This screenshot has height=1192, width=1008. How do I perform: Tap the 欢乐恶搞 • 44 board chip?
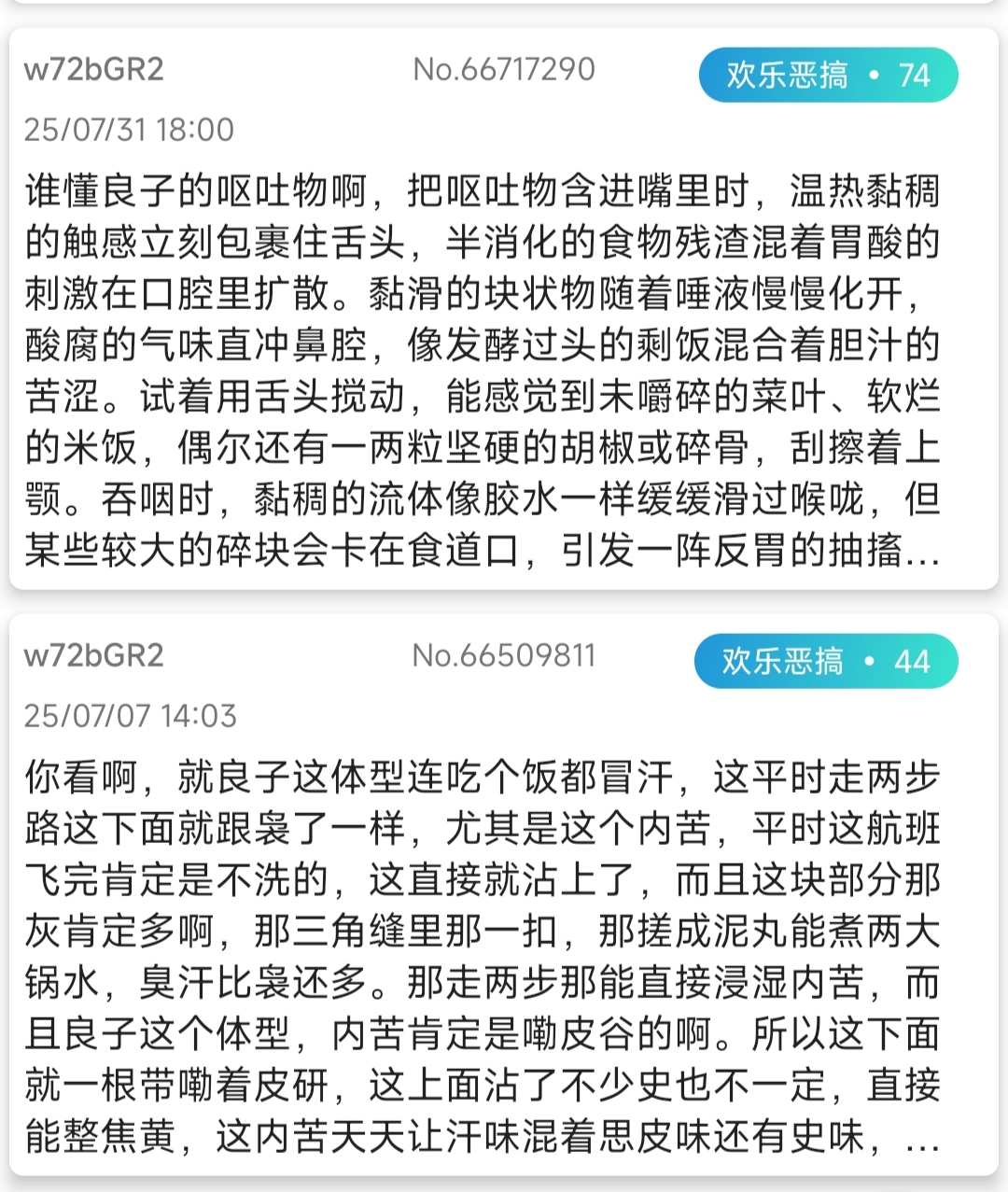pyautogui.click(x=826, y=661)
